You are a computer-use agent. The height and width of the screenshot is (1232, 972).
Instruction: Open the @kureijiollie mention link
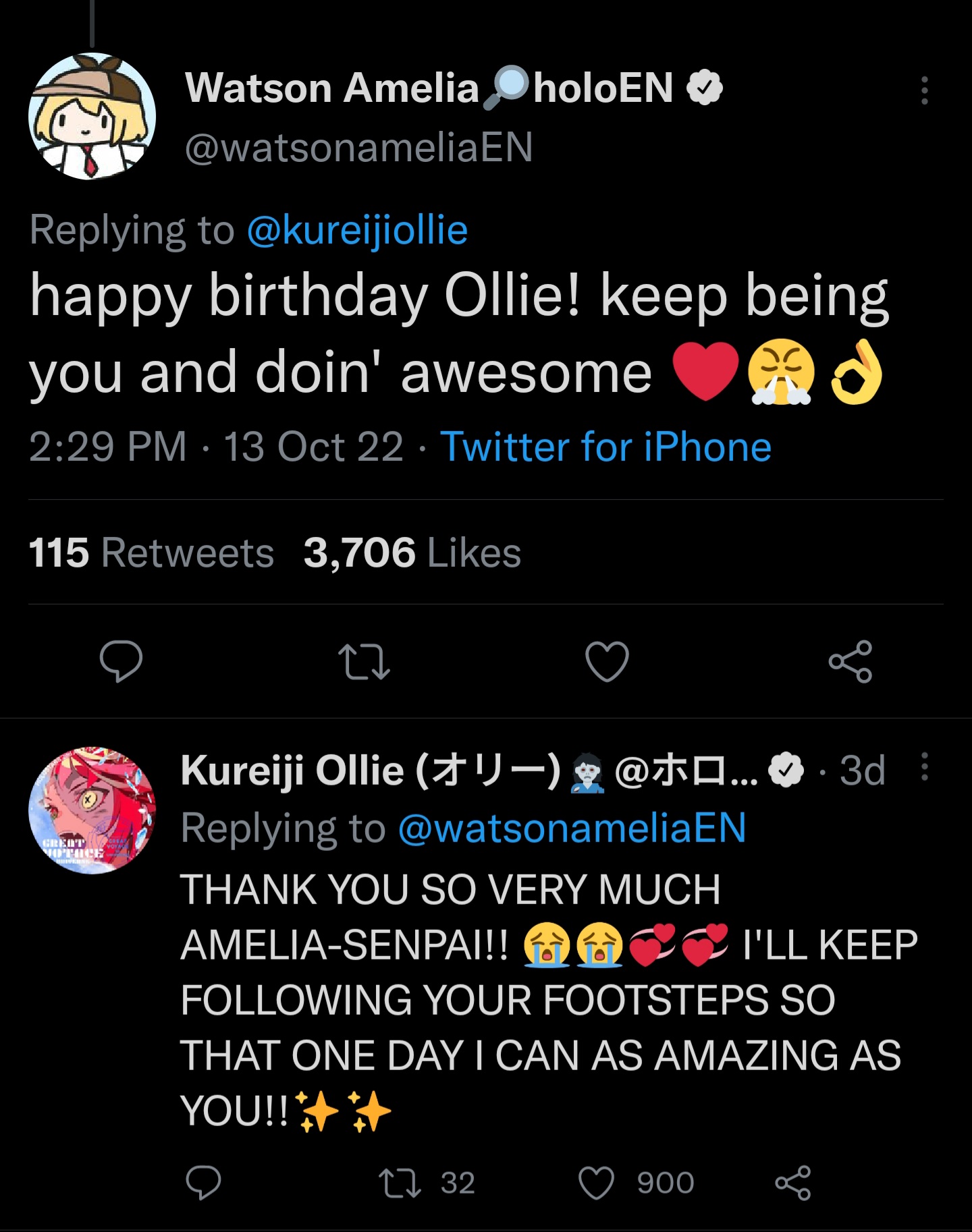[x=357, y=230]
